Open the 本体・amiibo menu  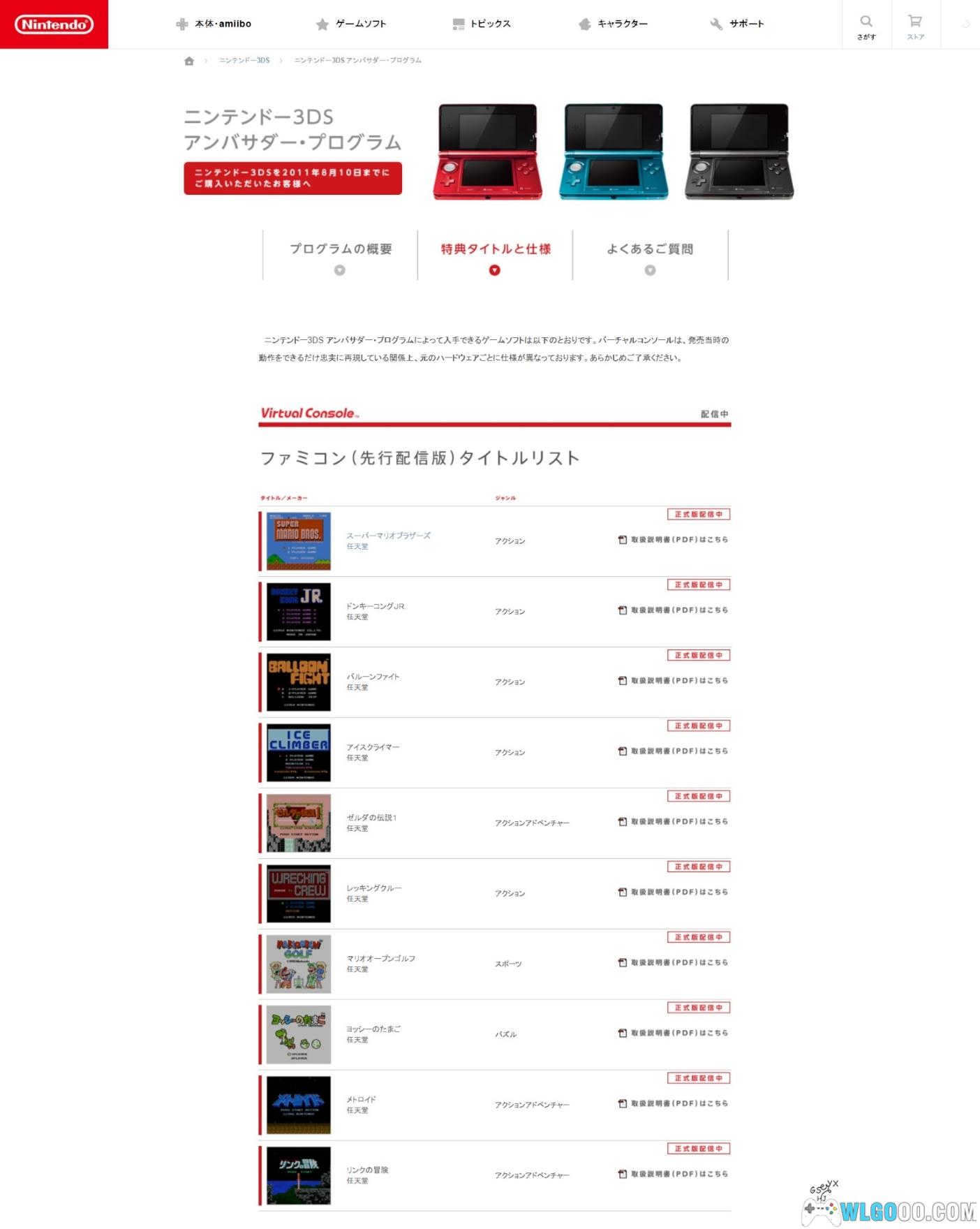coord(214,24)
